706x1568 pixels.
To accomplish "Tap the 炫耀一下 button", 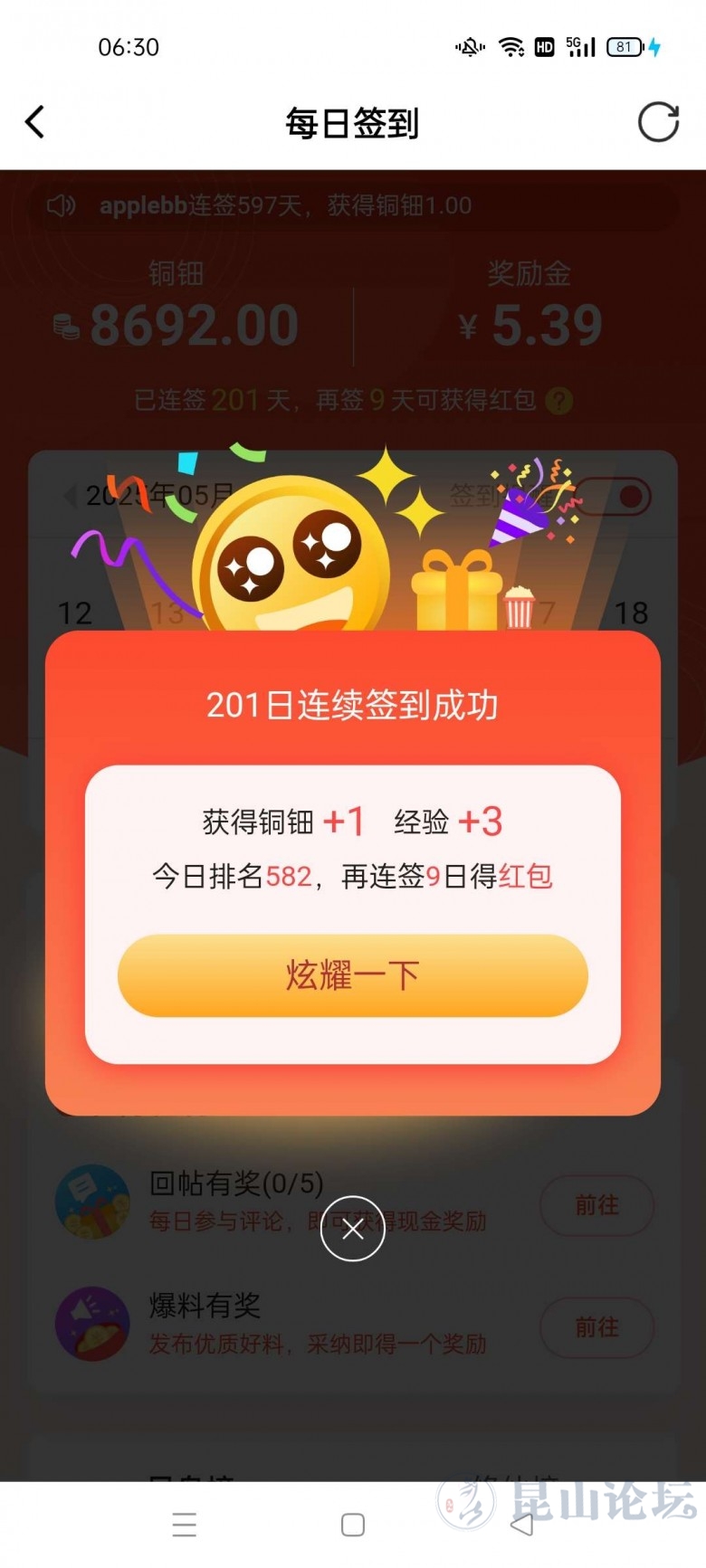I will 353,975.
